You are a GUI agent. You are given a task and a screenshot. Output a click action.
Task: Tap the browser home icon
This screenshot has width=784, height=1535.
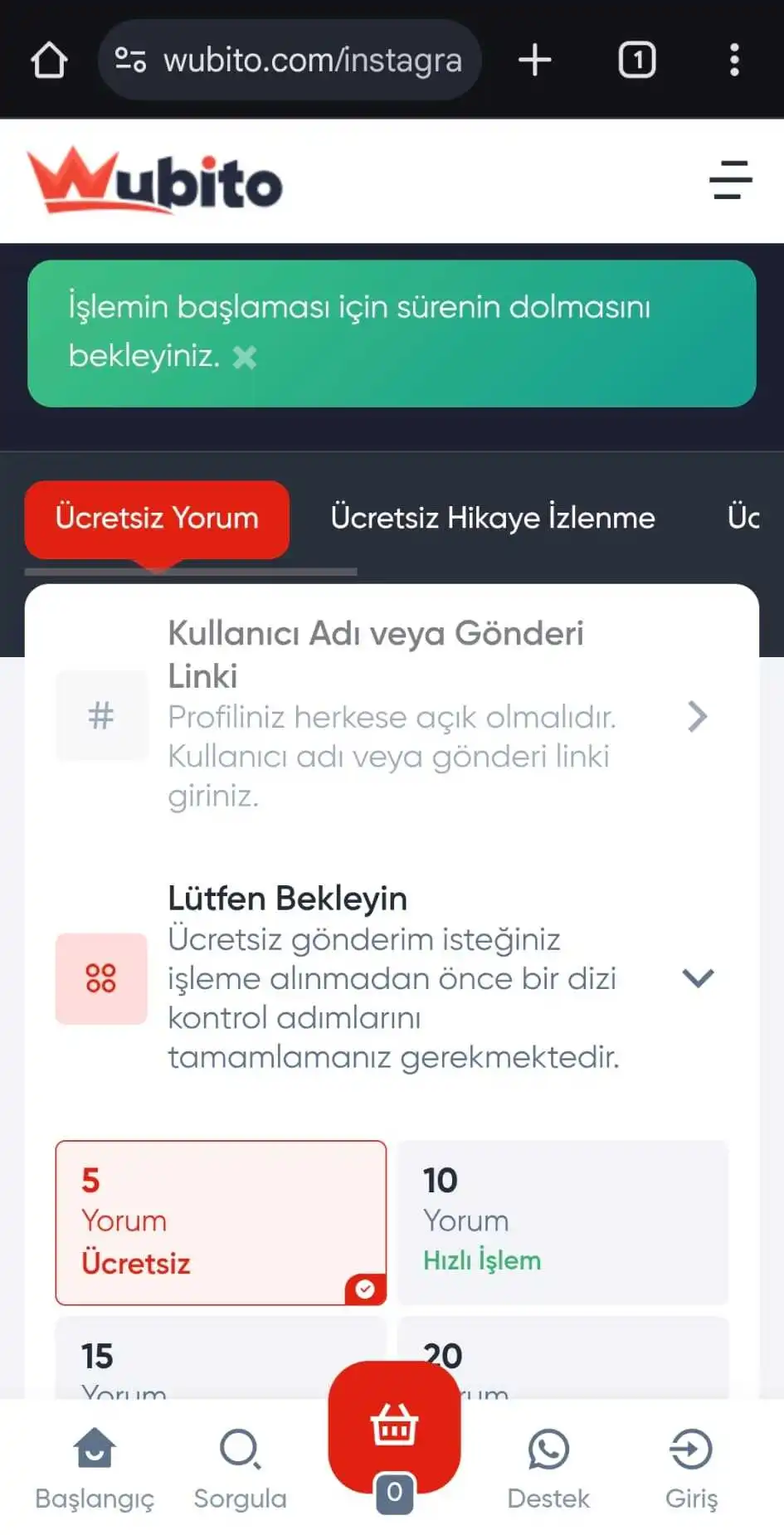tap(48, 59)
